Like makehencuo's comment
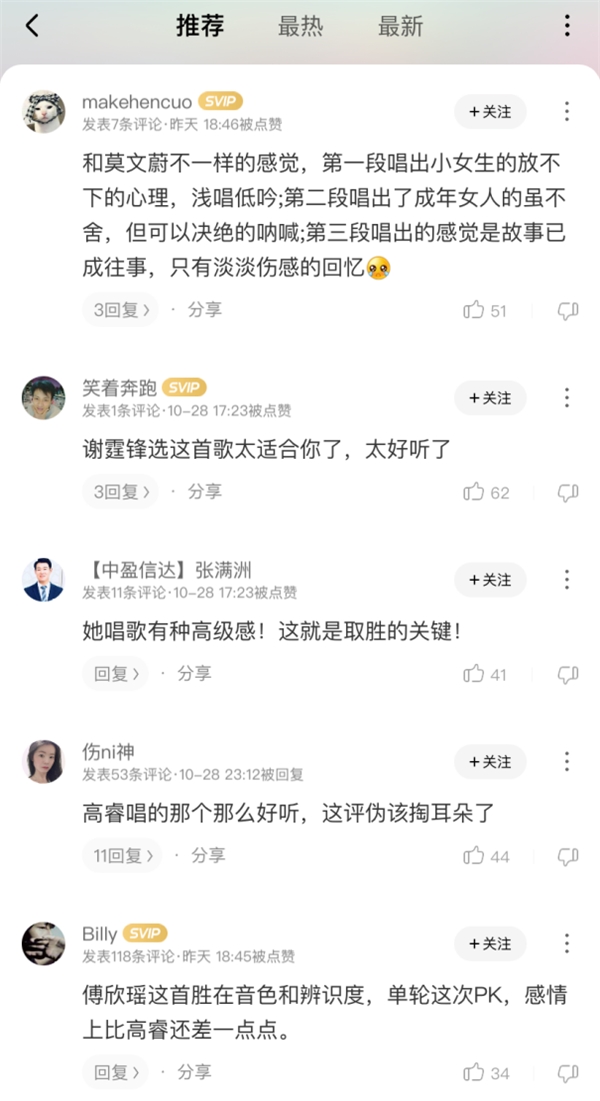This screenshot has height=1101, width=600. click(x=474, y=311)
